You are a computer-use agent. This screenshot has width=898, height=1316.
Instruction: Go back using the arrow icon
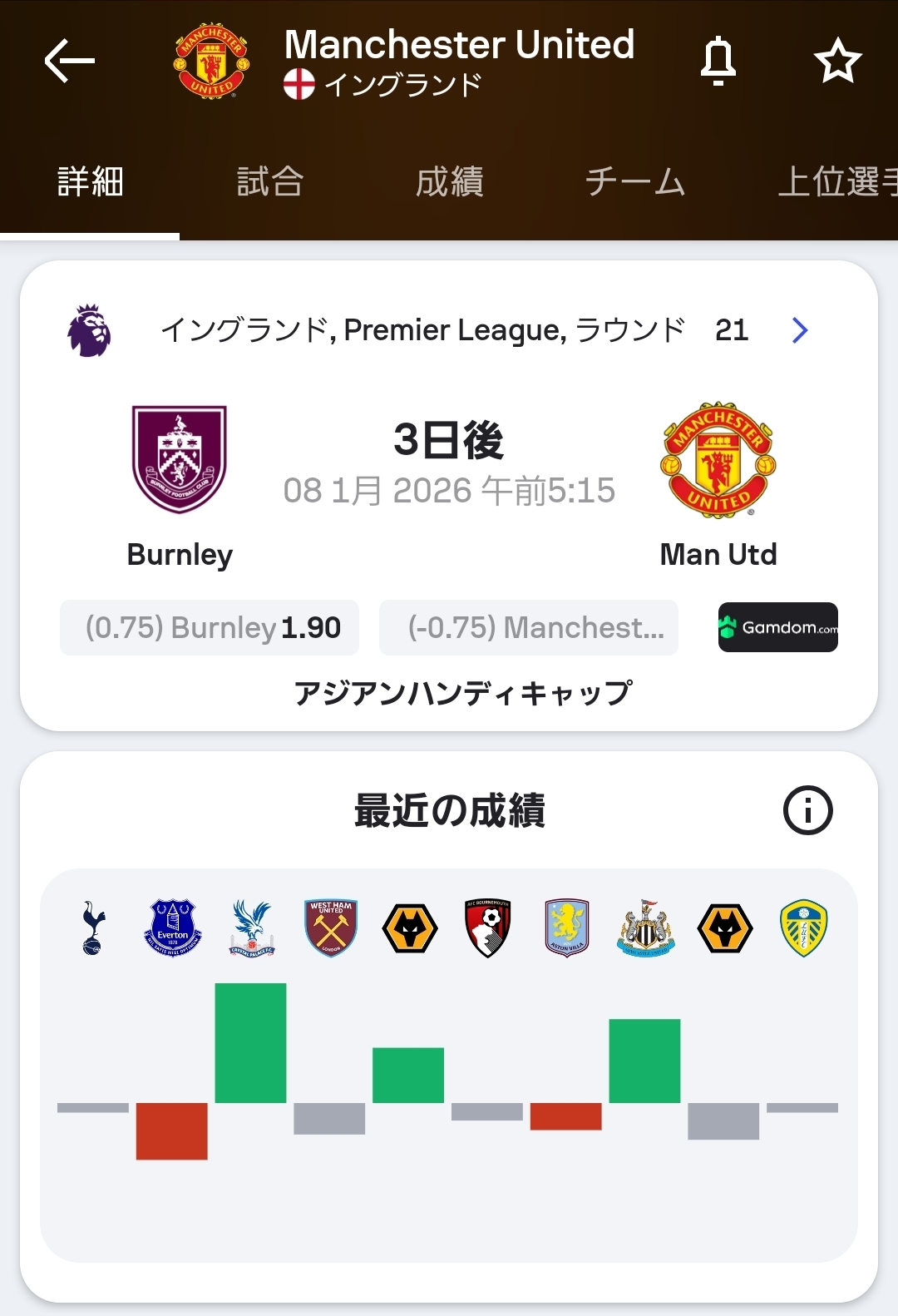coord(70,61)
